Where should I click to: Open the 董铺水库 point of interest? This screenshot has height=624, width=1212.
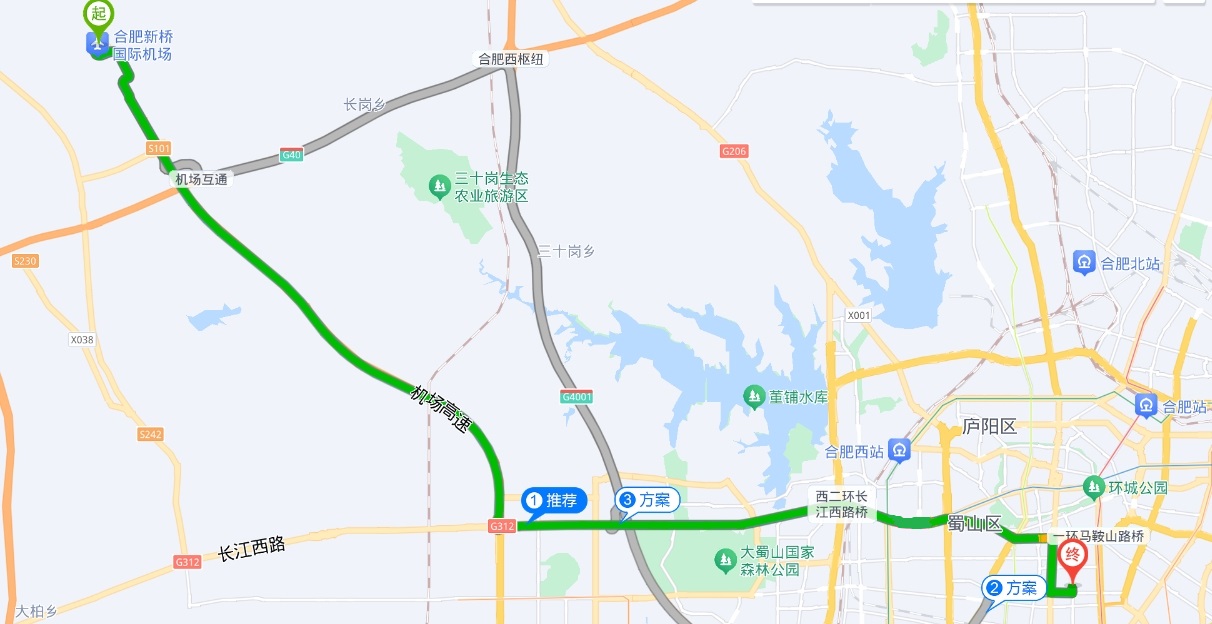[754, 397]
